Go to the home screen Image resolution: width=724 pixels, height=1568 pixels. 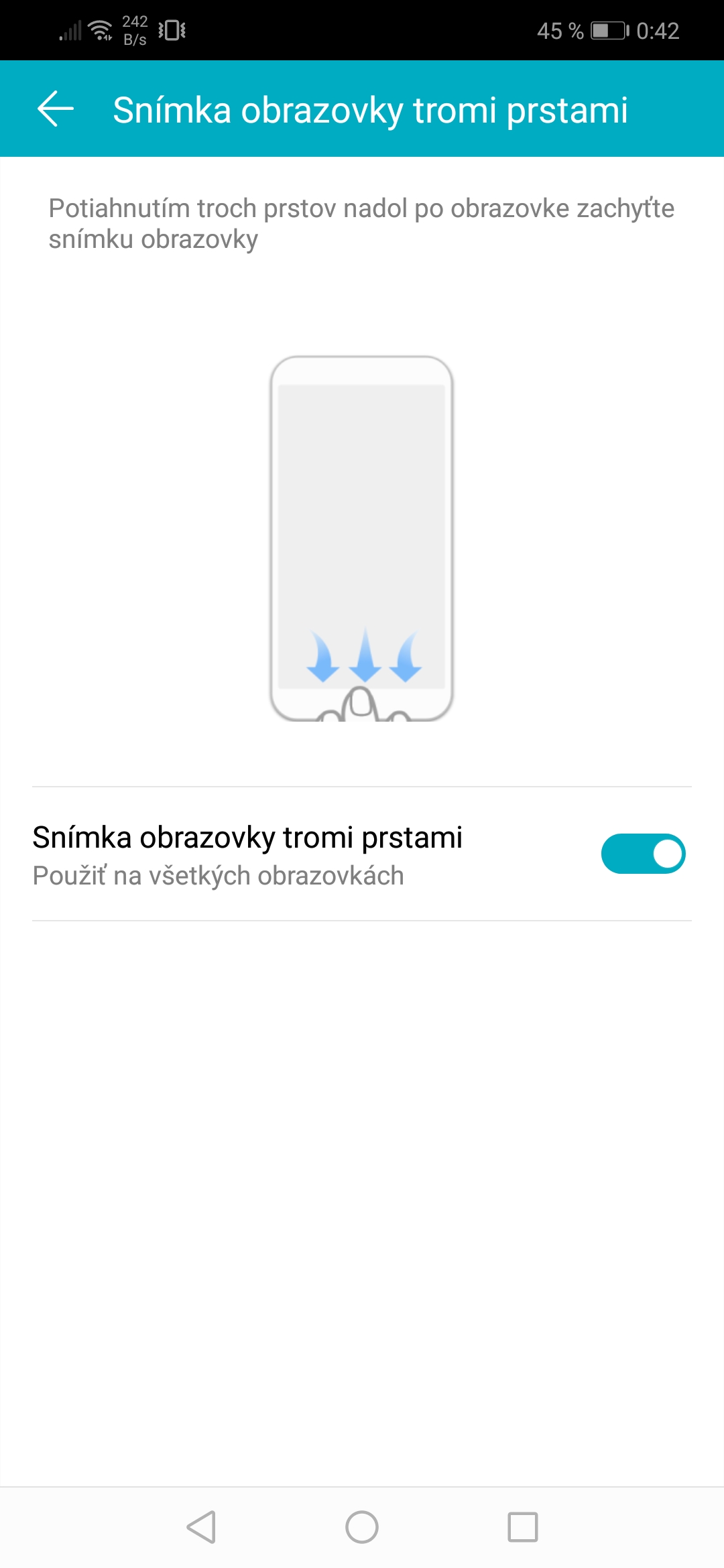[362, 1527]
